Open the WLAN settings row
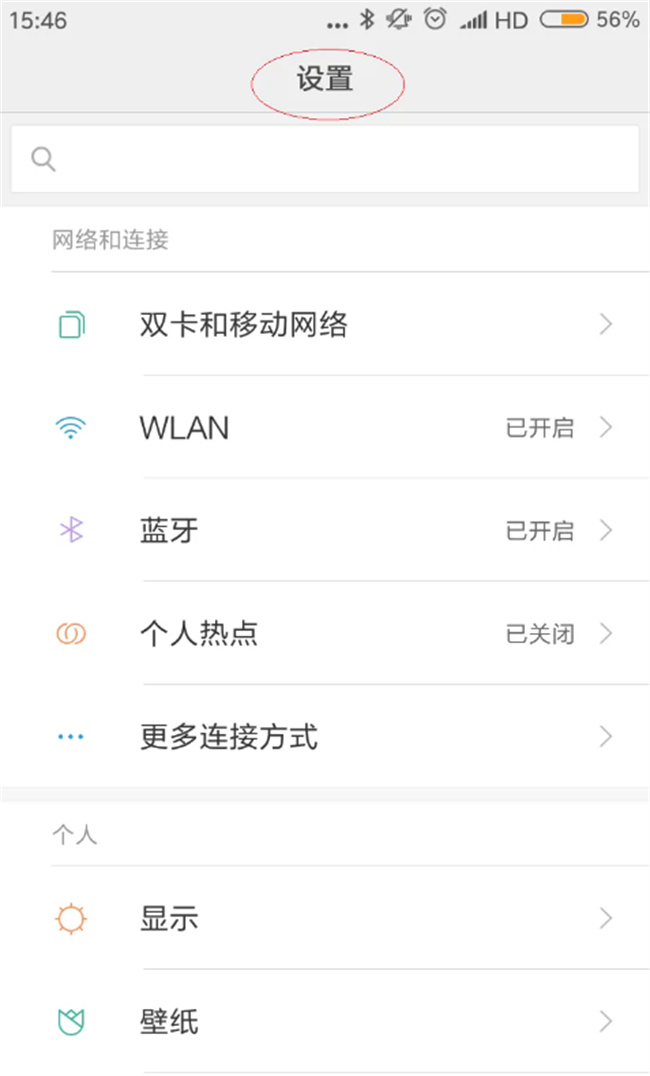 [325, 428]
